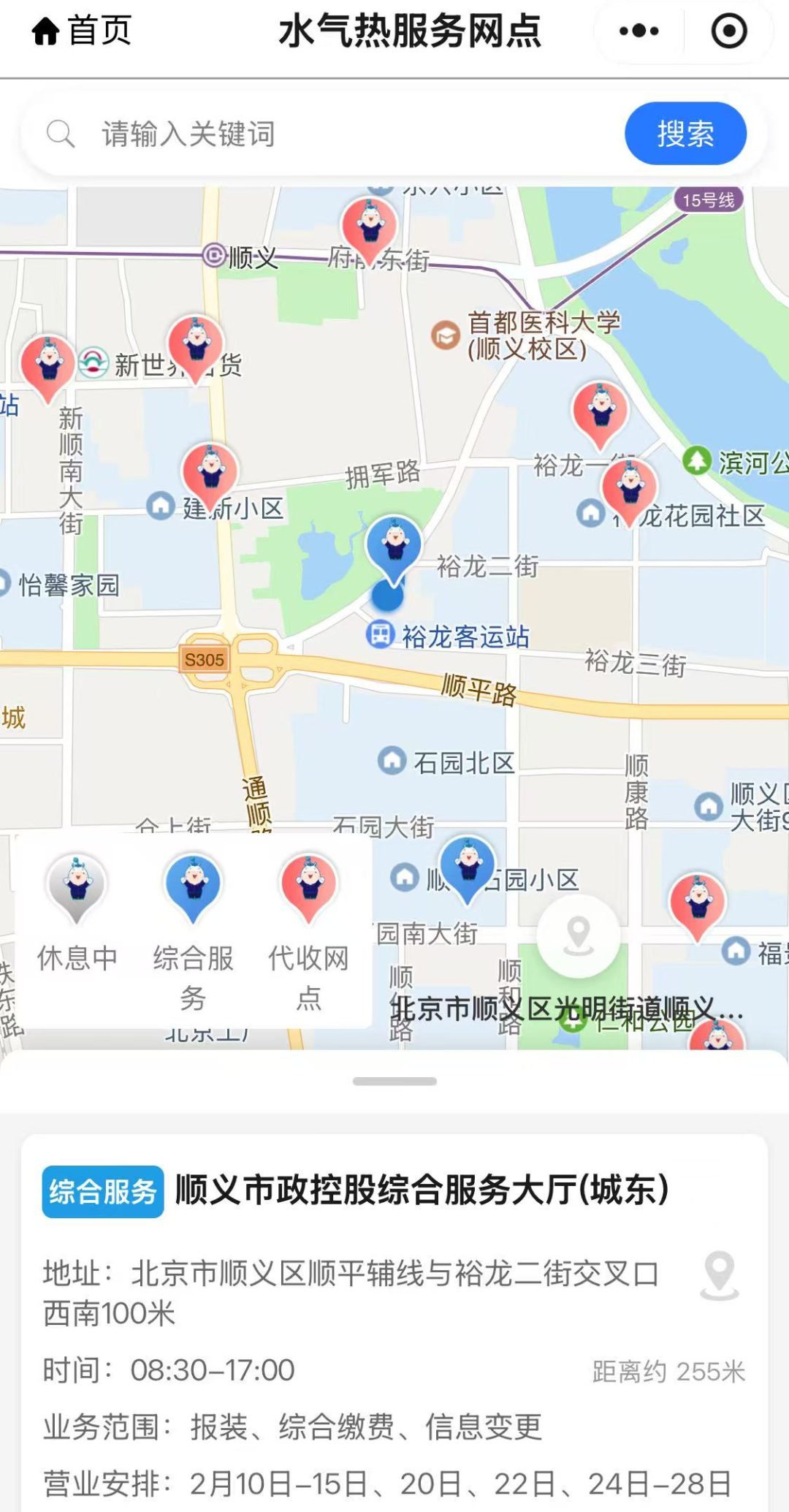The width and height of the screenshot is (789, 1512).
Task: Open the mini-program more options menu
Action: point(639,31)
